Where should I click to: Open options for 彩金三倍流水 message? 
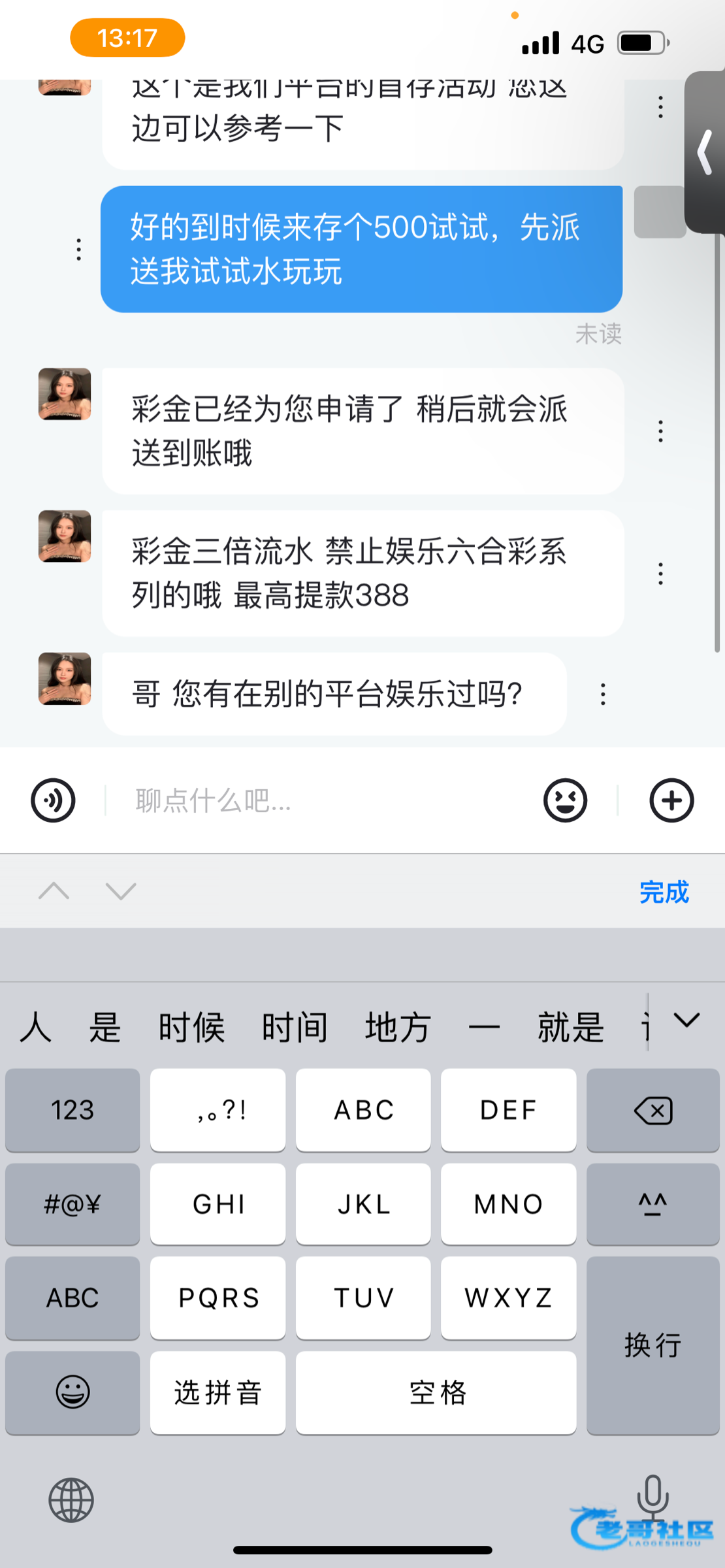[660, 574]
